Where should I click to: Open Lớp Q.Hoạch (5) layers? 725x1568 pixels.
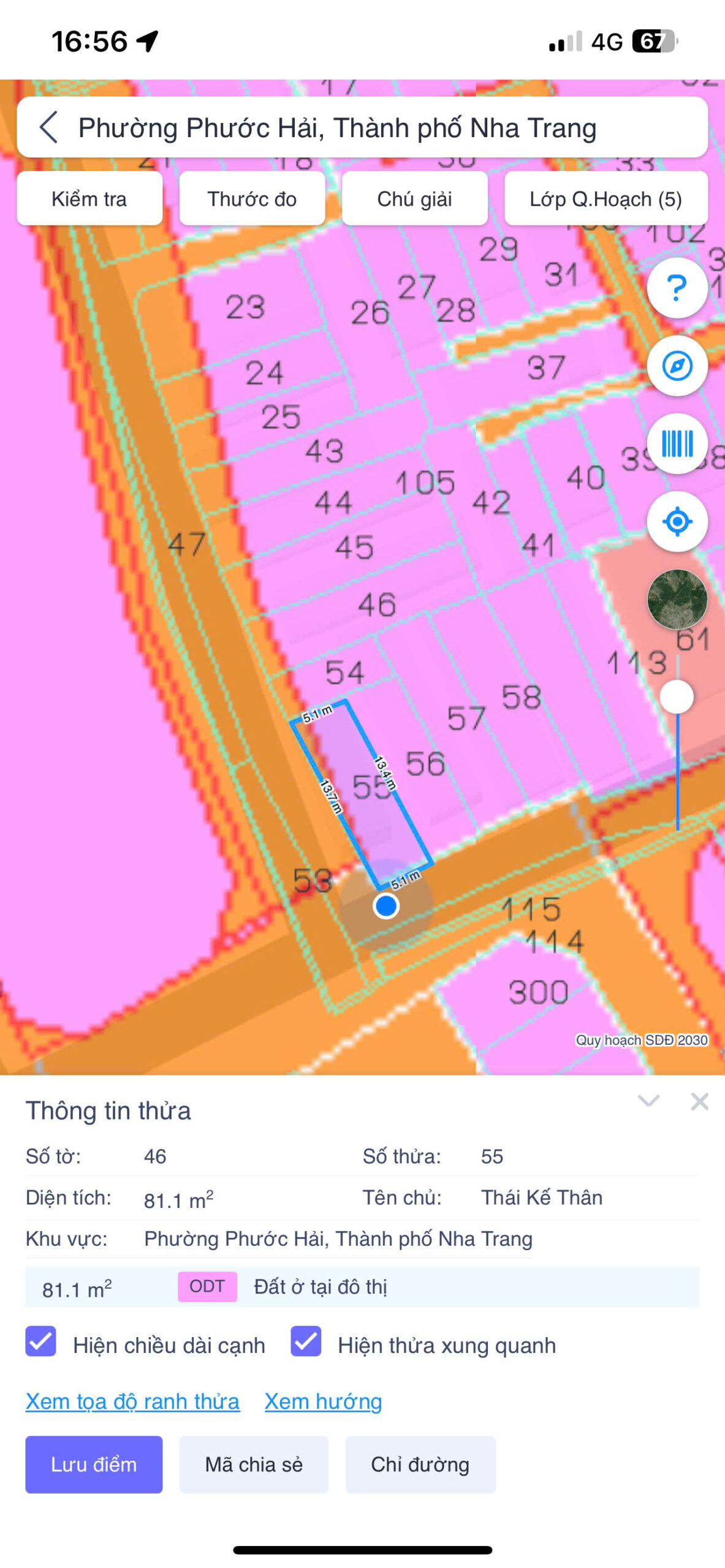coord(605,199)
